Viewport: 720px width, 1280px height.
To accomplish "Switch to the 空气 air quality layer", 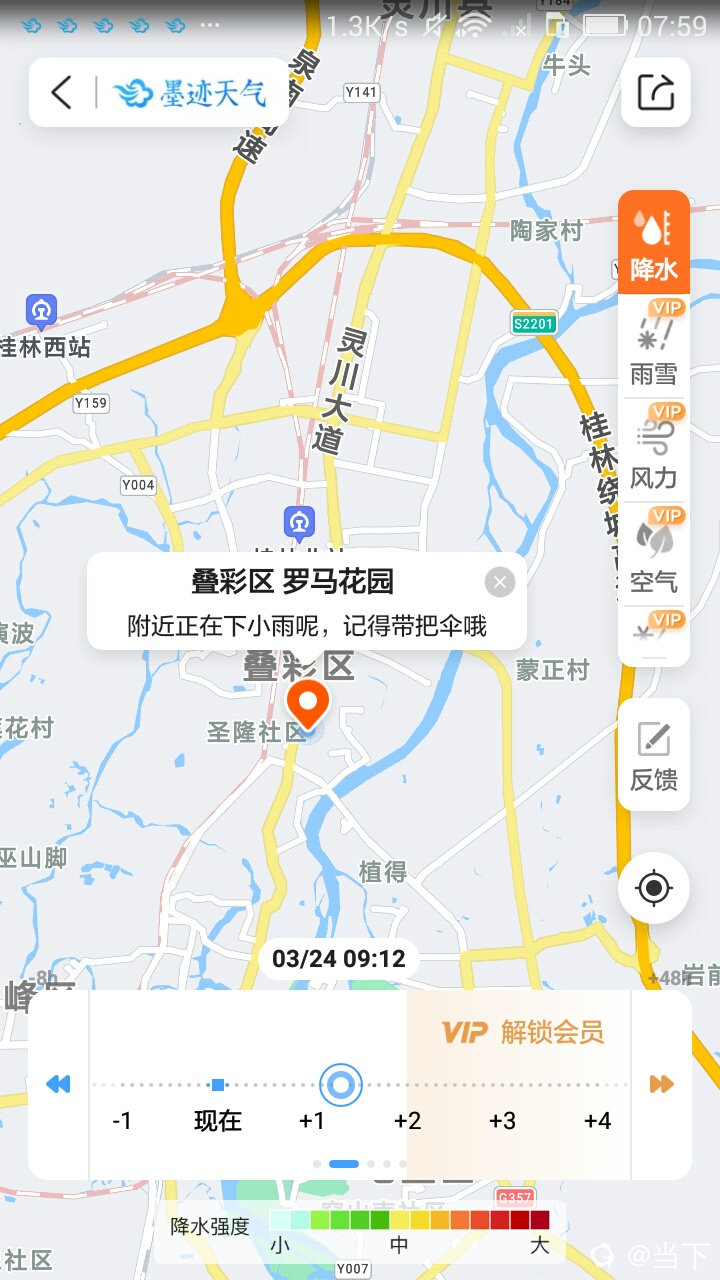I will pos(654,556).
